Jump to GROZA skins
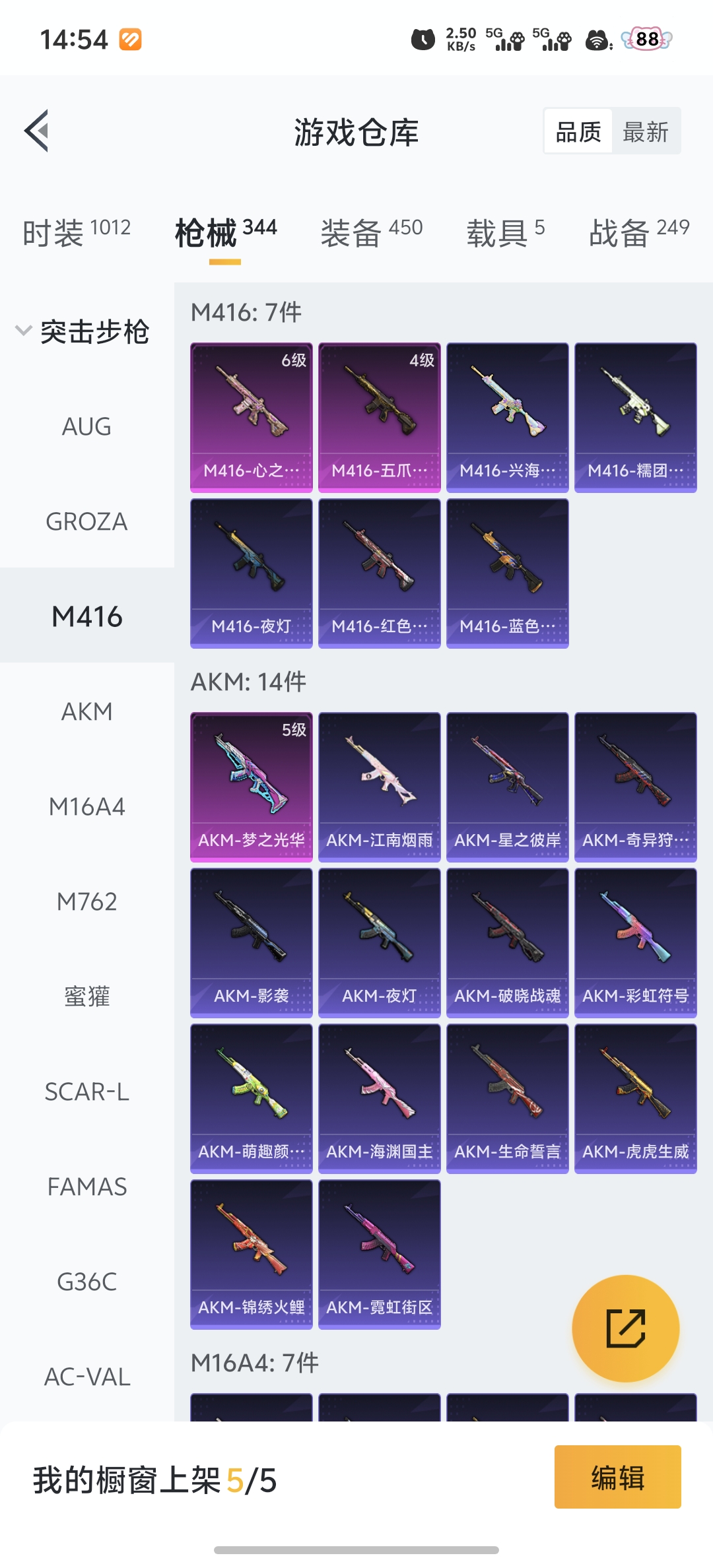This screenshot has height=1568, width=713. pyautogui.click(x=86, y=522)
